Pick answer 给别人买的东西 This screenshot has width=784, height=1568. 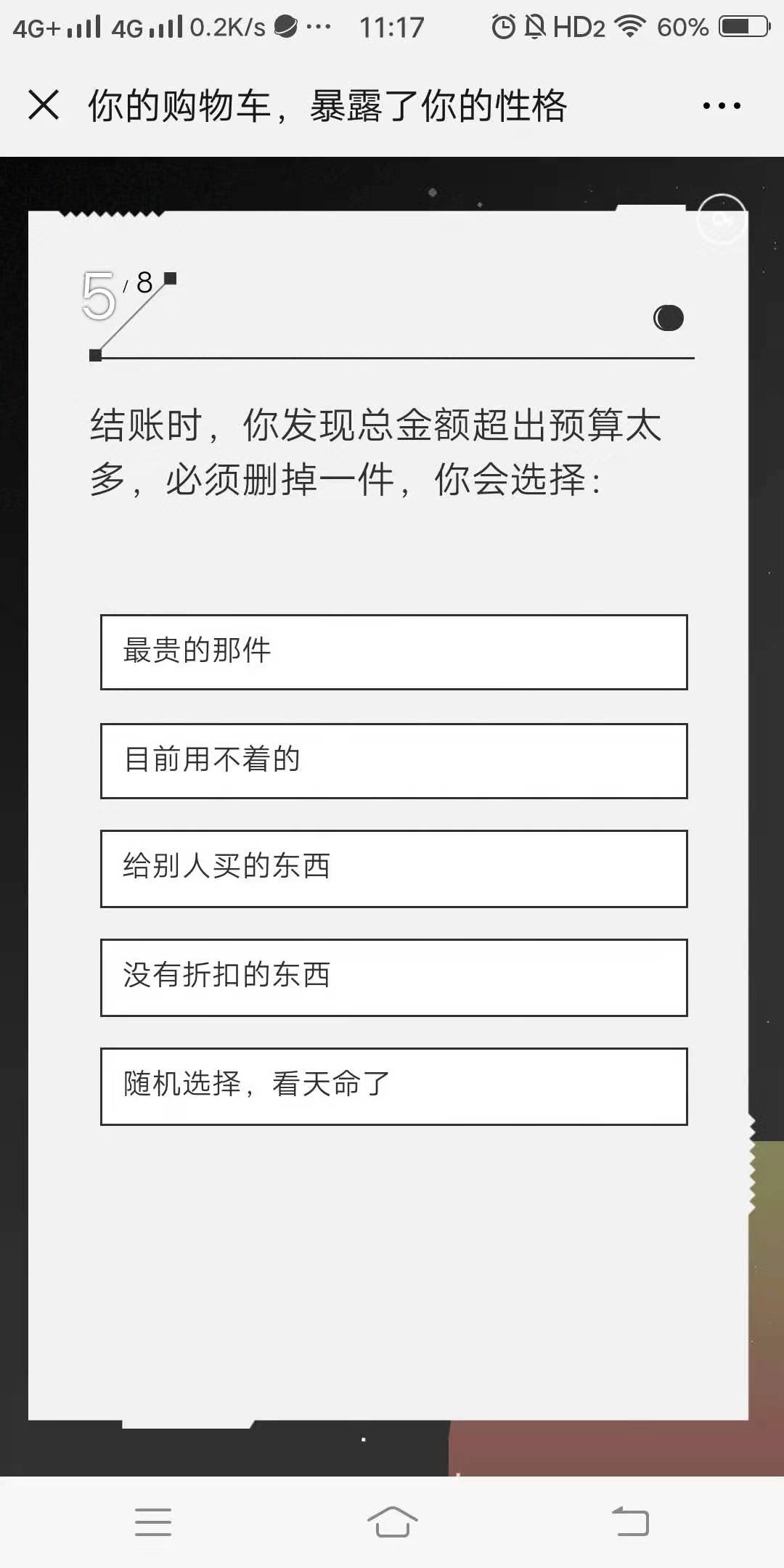pyautogui.click(x=393, y=868)
